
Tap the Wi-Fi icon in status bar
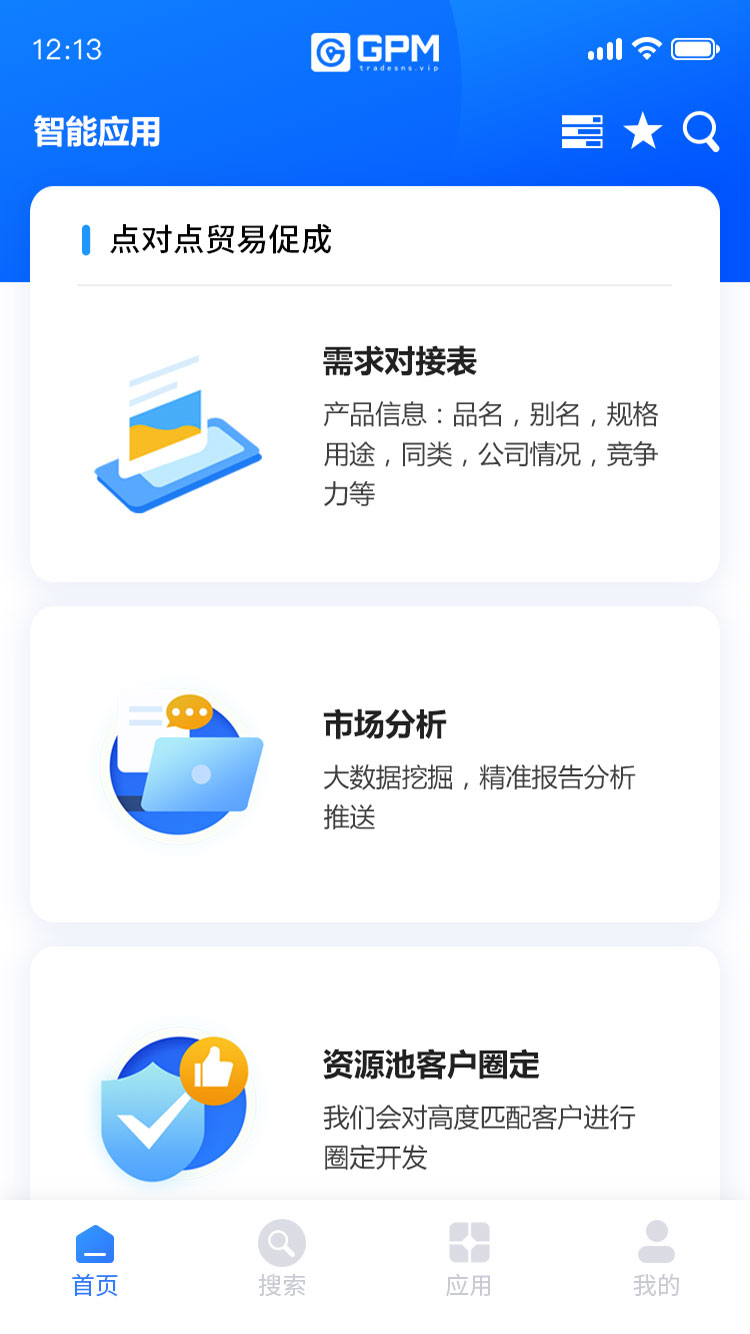coord(647,48)
